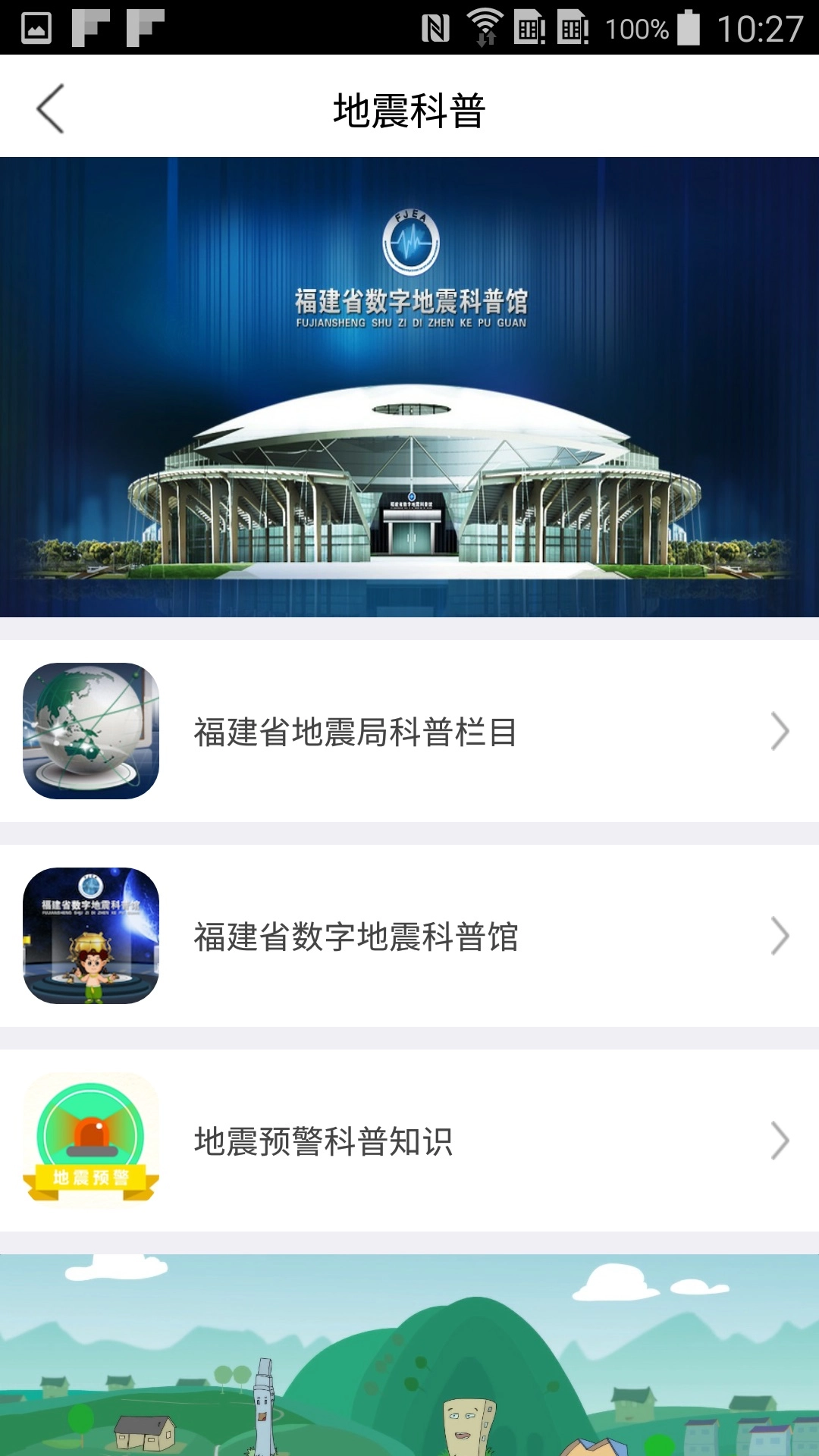This screenshot has height=1456, width=819.
Task: Select the 福建省地震局科普栏目 globe icon
Action: 91,732
